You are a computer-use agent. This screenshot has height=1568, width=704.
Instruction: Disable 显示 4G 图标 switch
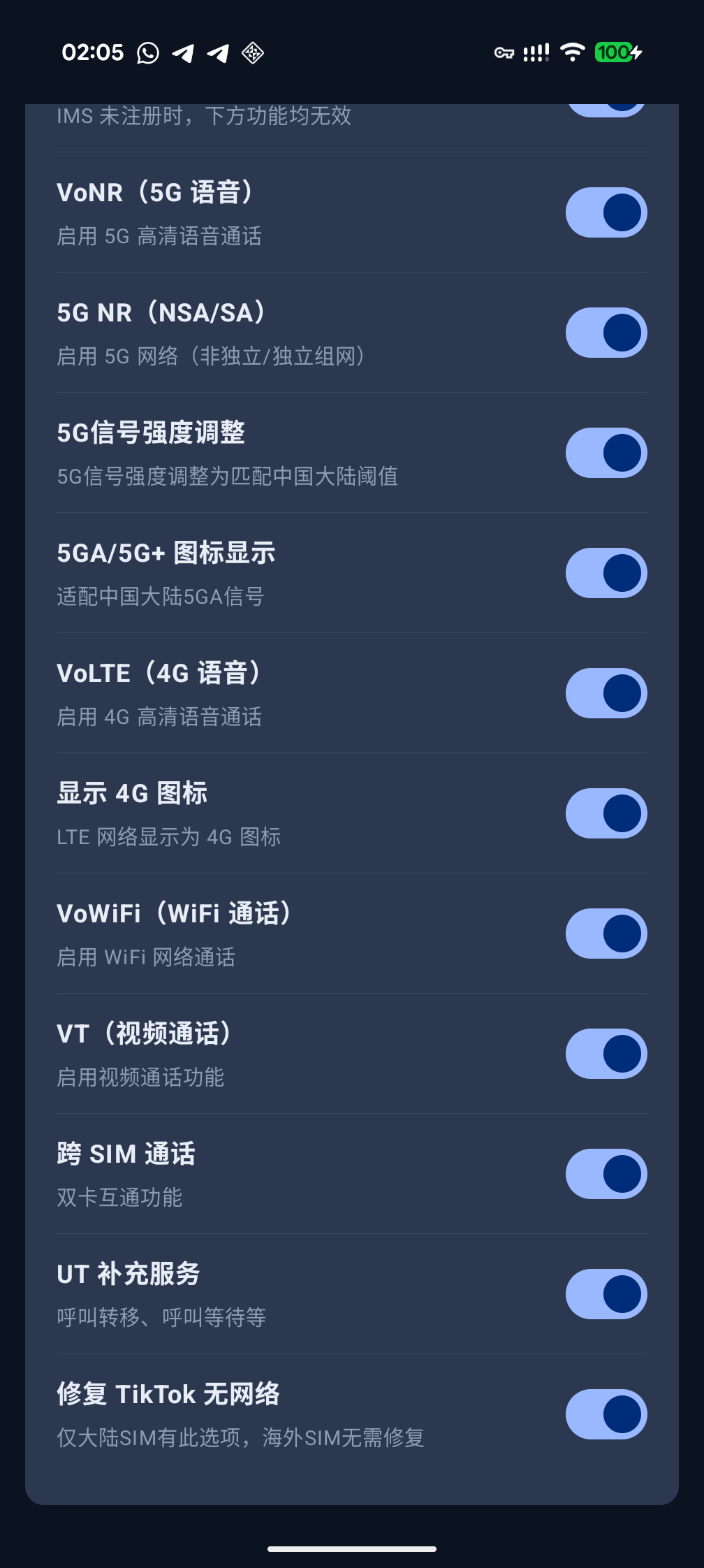click(606, 813)
